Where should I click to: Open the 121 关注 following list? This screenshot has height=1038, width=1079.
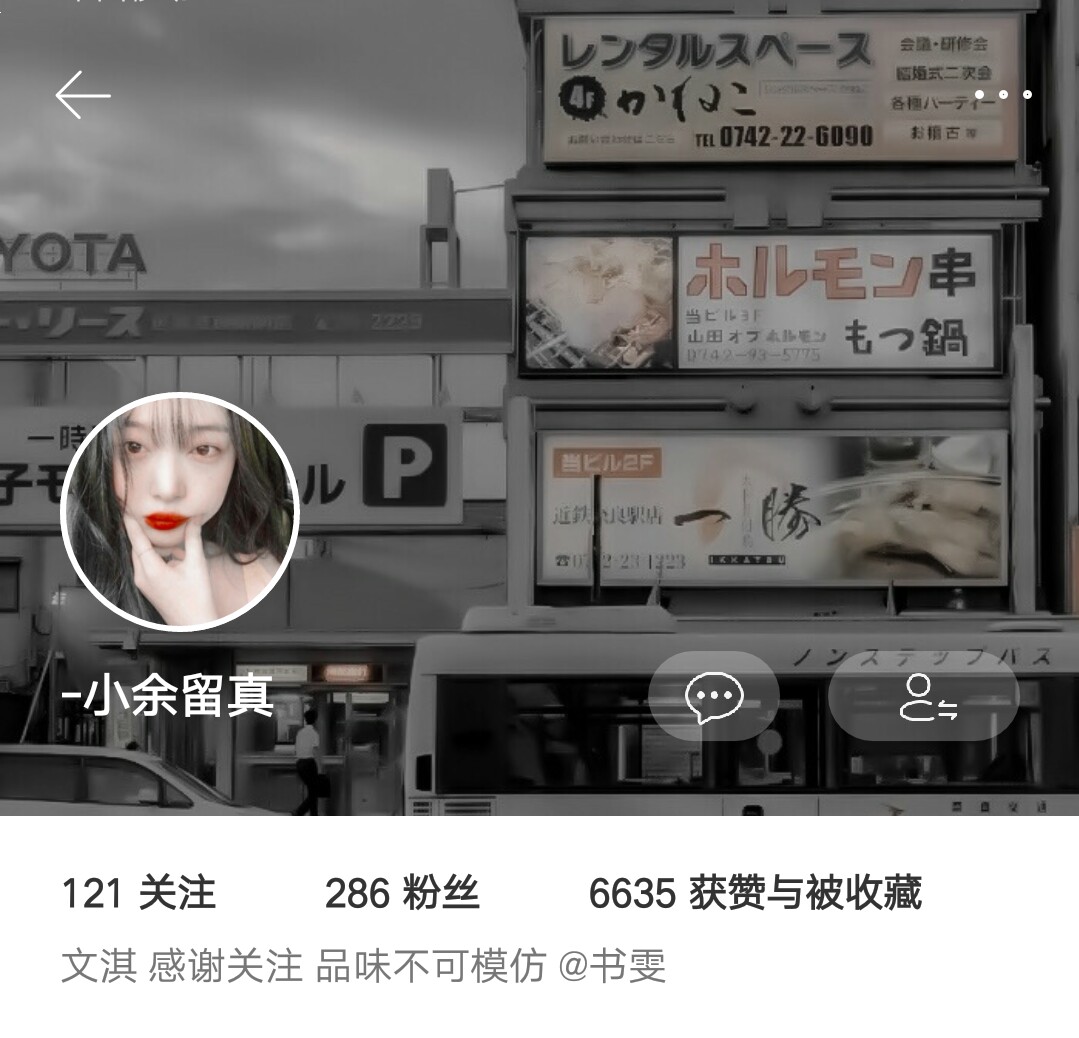[x=139, y=893]
